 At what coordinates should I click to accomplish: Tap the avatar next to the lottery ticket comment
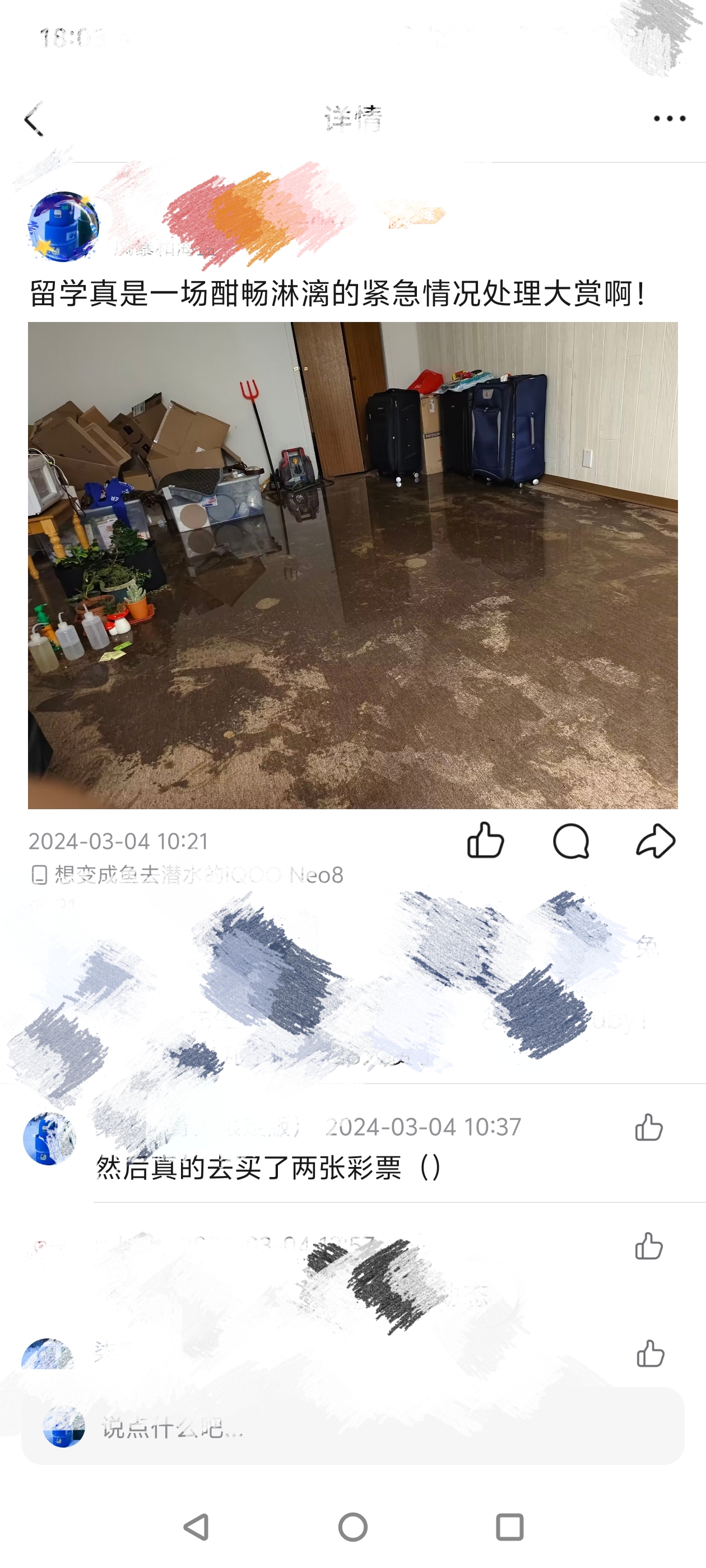click(49, 1138)
